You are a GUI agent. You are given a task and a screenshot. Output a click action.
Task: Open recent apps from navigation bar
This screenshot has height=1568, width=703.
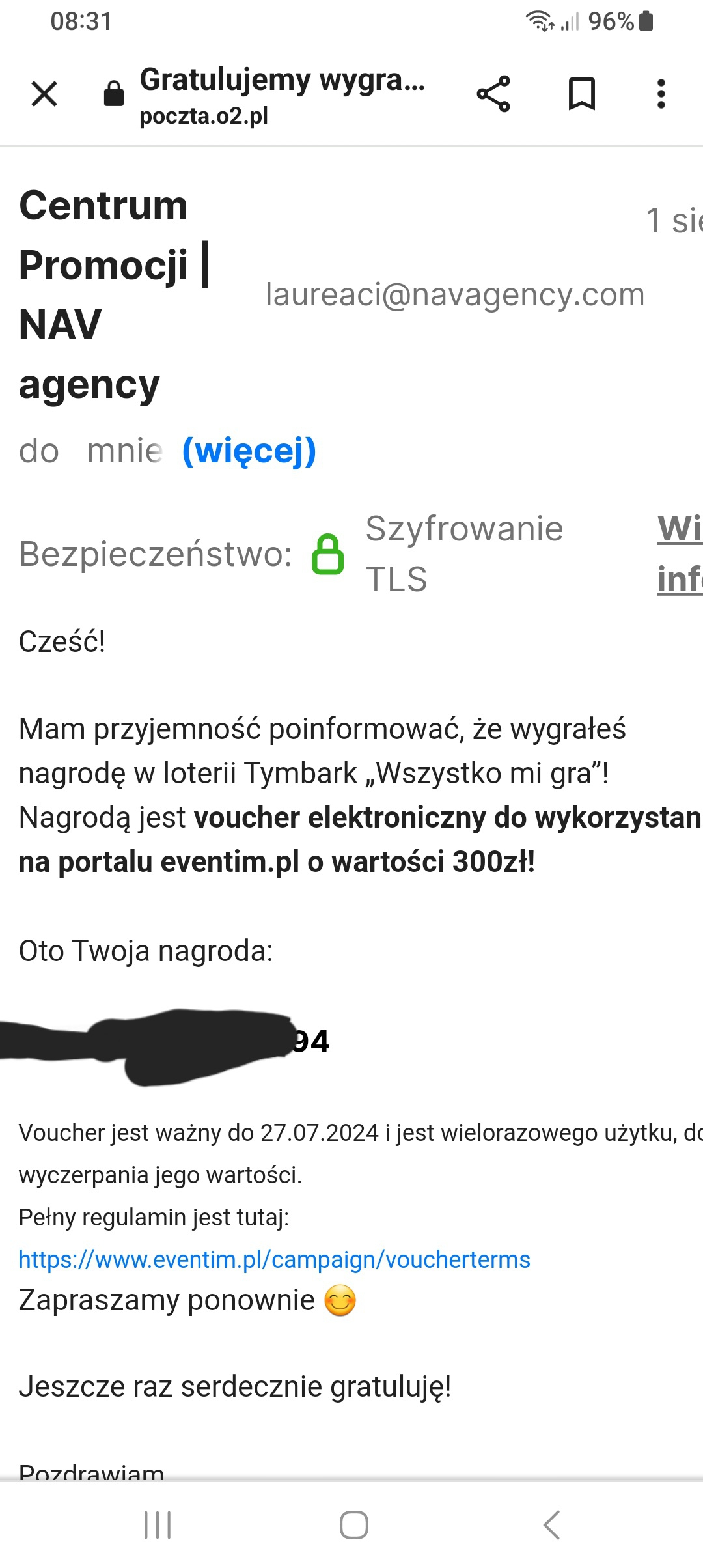coord(158,1524)
